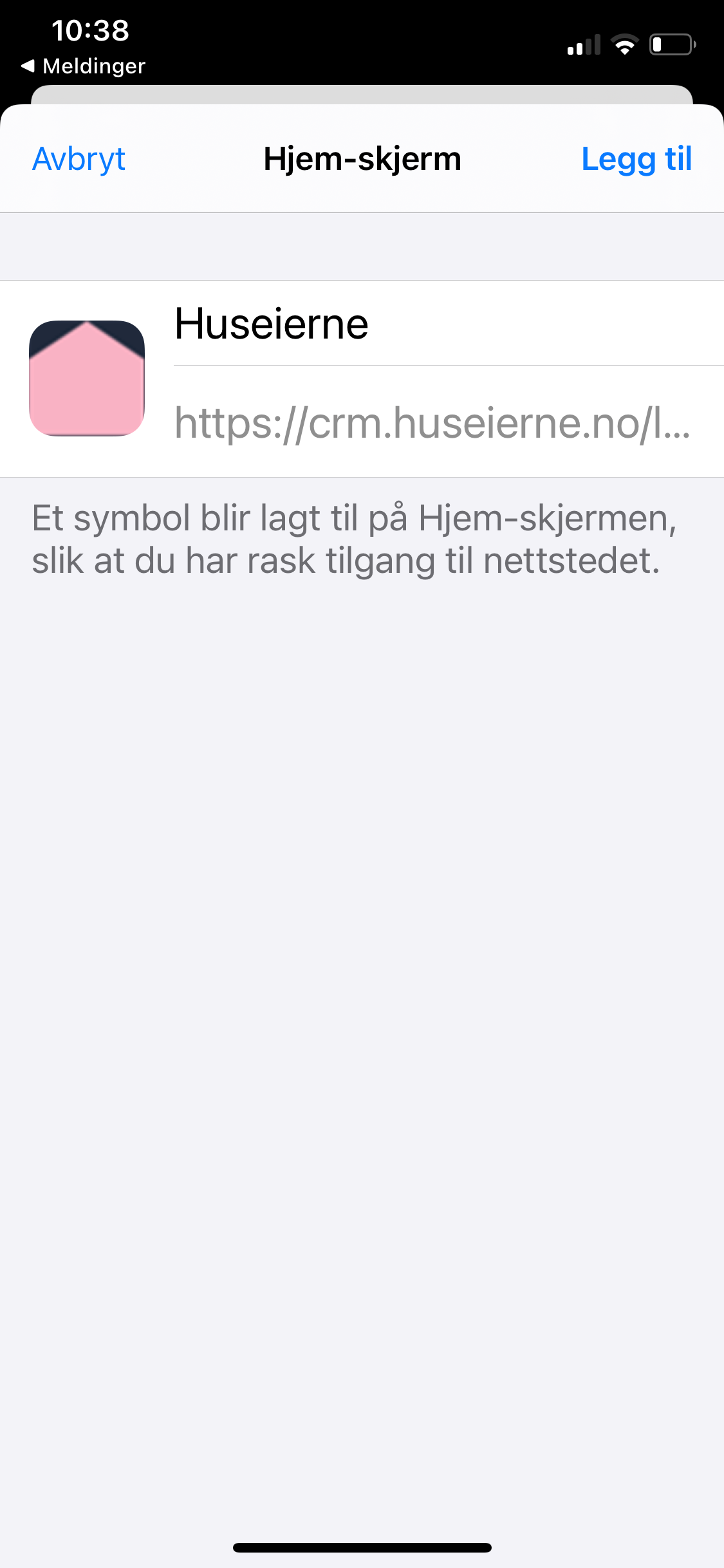Tap the home indicator bar at bottom
724x1568 pixels.
tap(362, 1547)
